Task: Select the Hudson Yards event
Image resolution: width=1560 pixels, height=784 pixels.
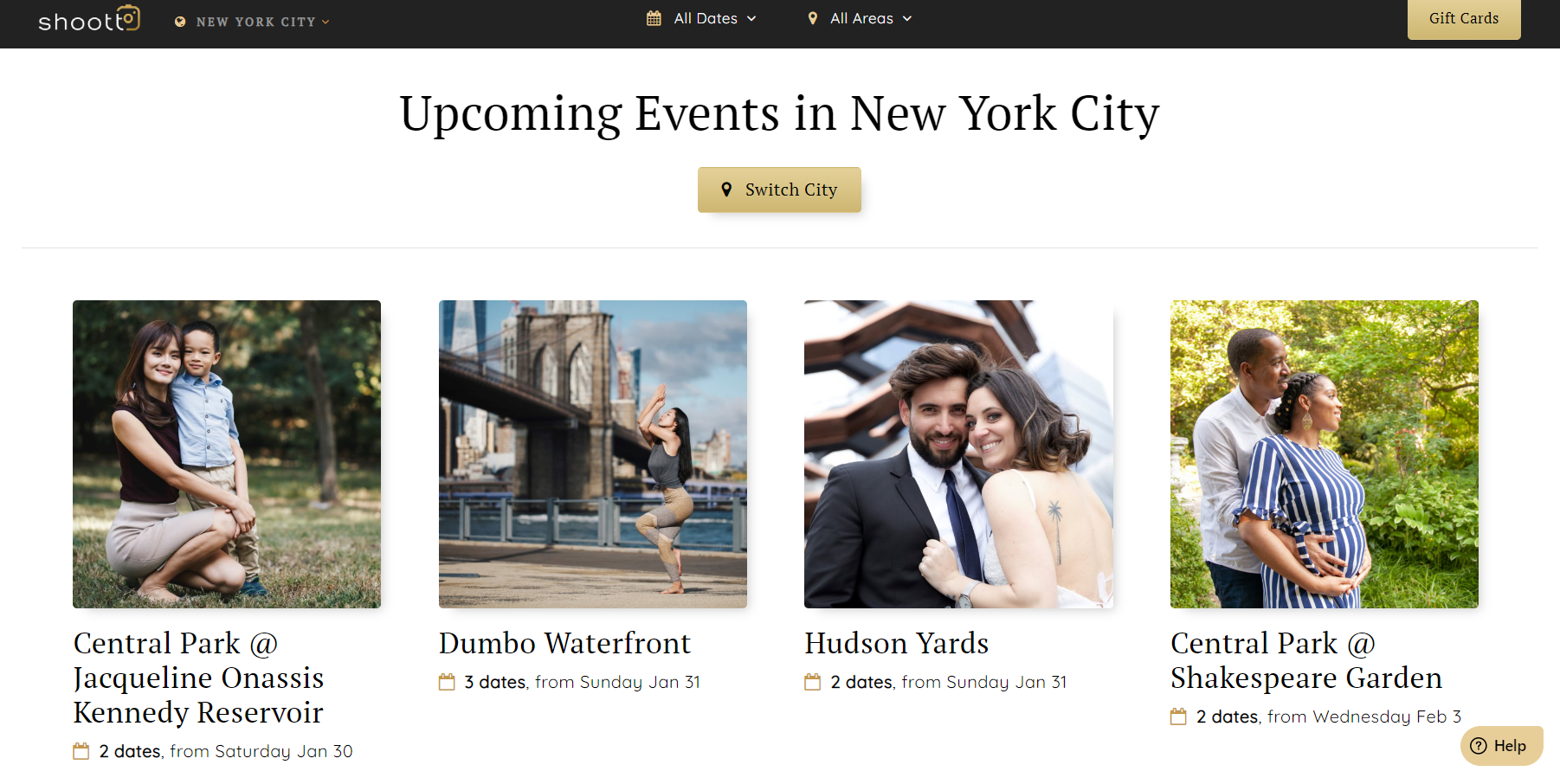Action: (896, 643)
